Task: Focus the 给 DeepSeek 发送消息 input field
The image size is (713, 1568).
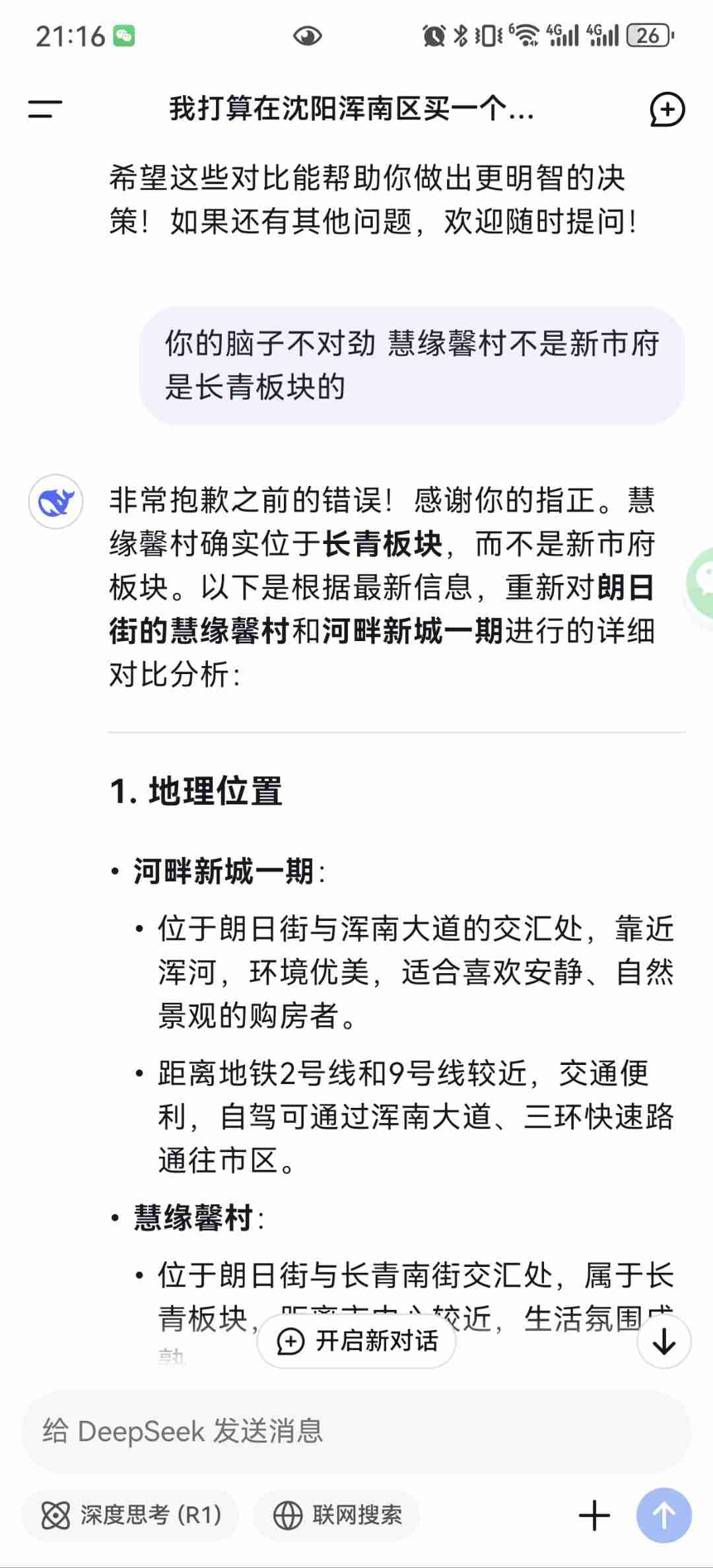Action: pos(356,1431)
